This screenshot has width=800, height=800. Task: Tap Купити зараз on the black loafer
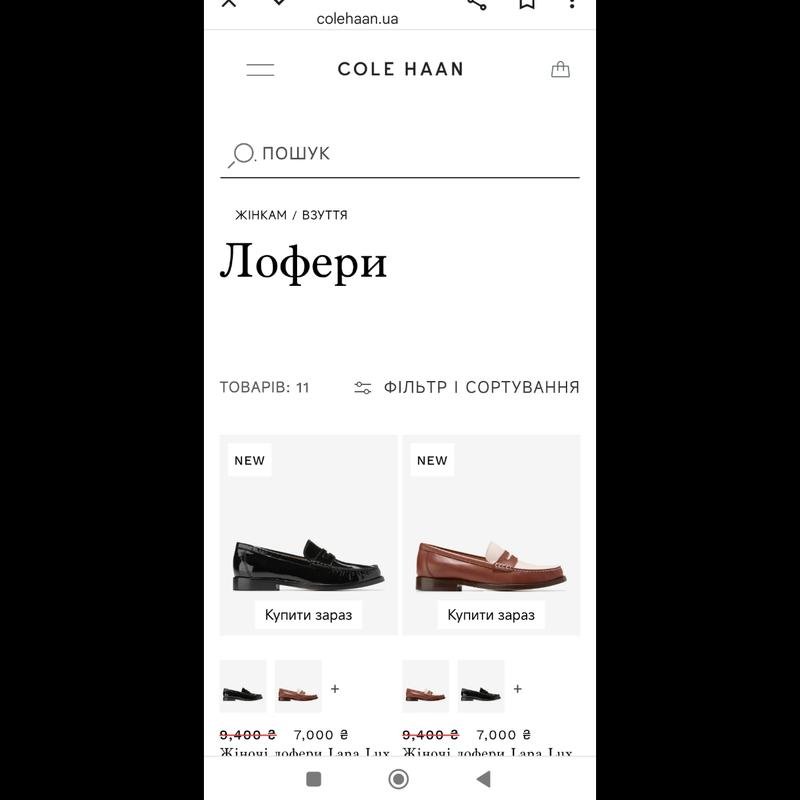pyautogui.click(x=308, y=615)
